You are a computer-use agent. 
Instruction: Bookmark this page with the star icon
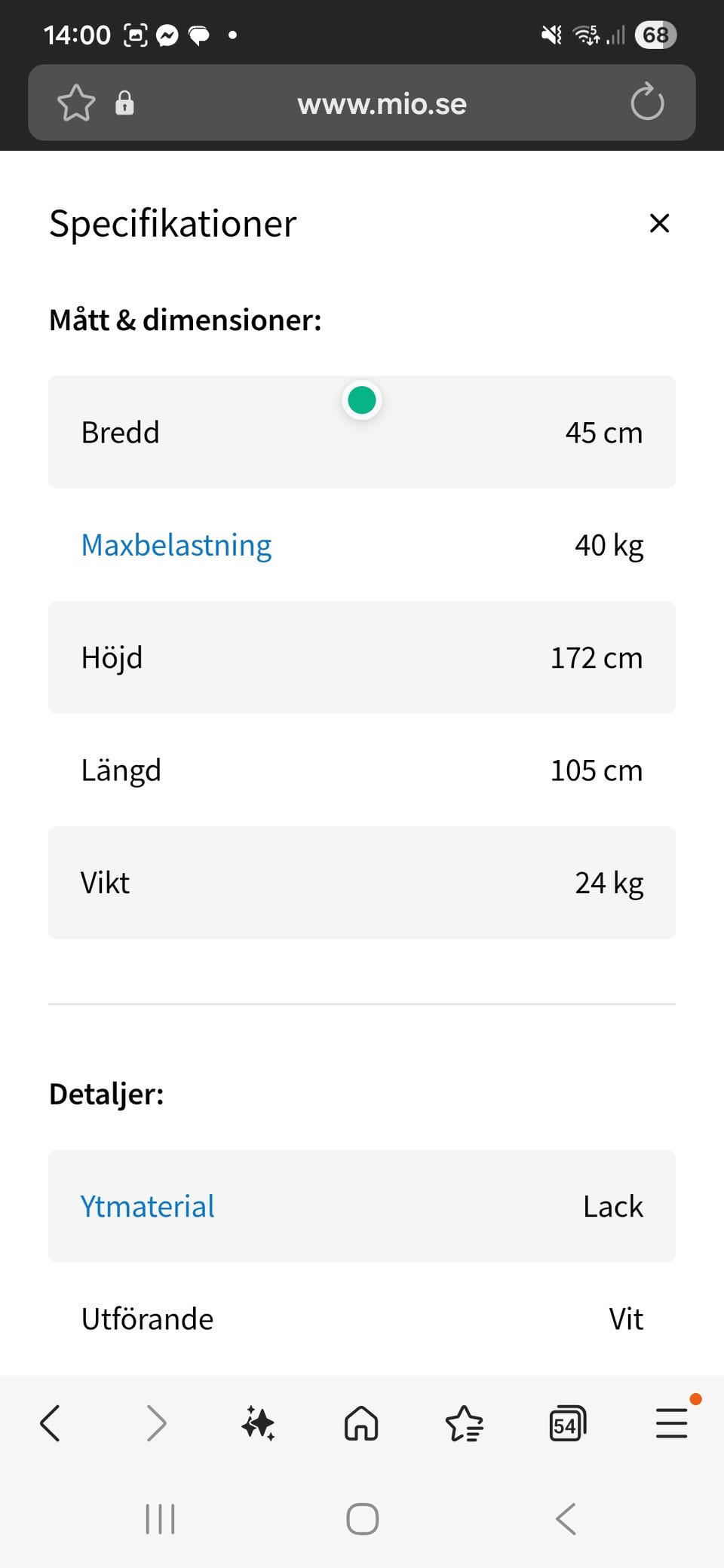coord(76,103)
